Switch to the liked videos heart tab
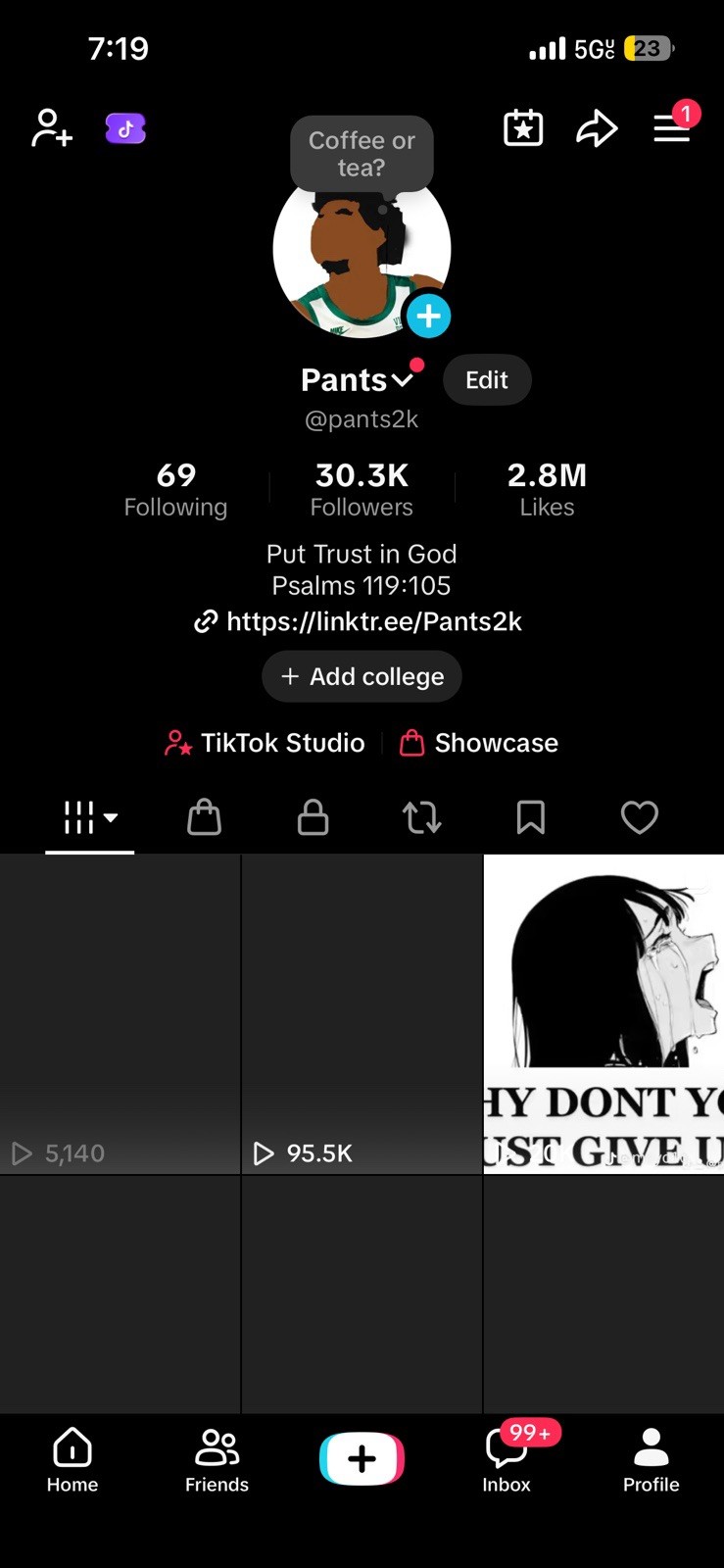724x1568 pixels. click(x=640, y=816)
